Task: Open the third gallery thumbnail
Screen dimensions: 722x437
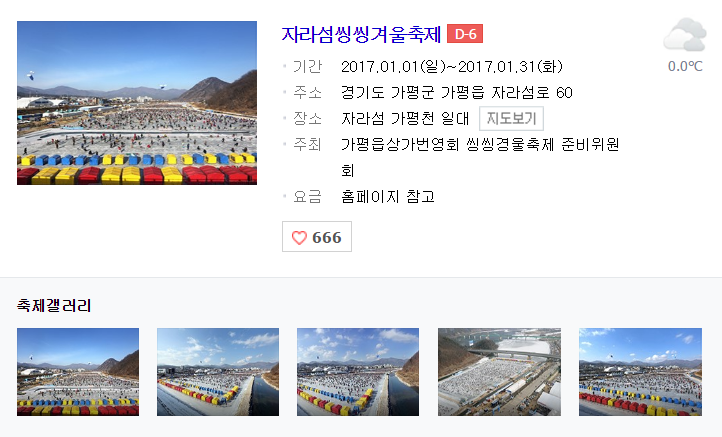Action: [x=358, y=371]
